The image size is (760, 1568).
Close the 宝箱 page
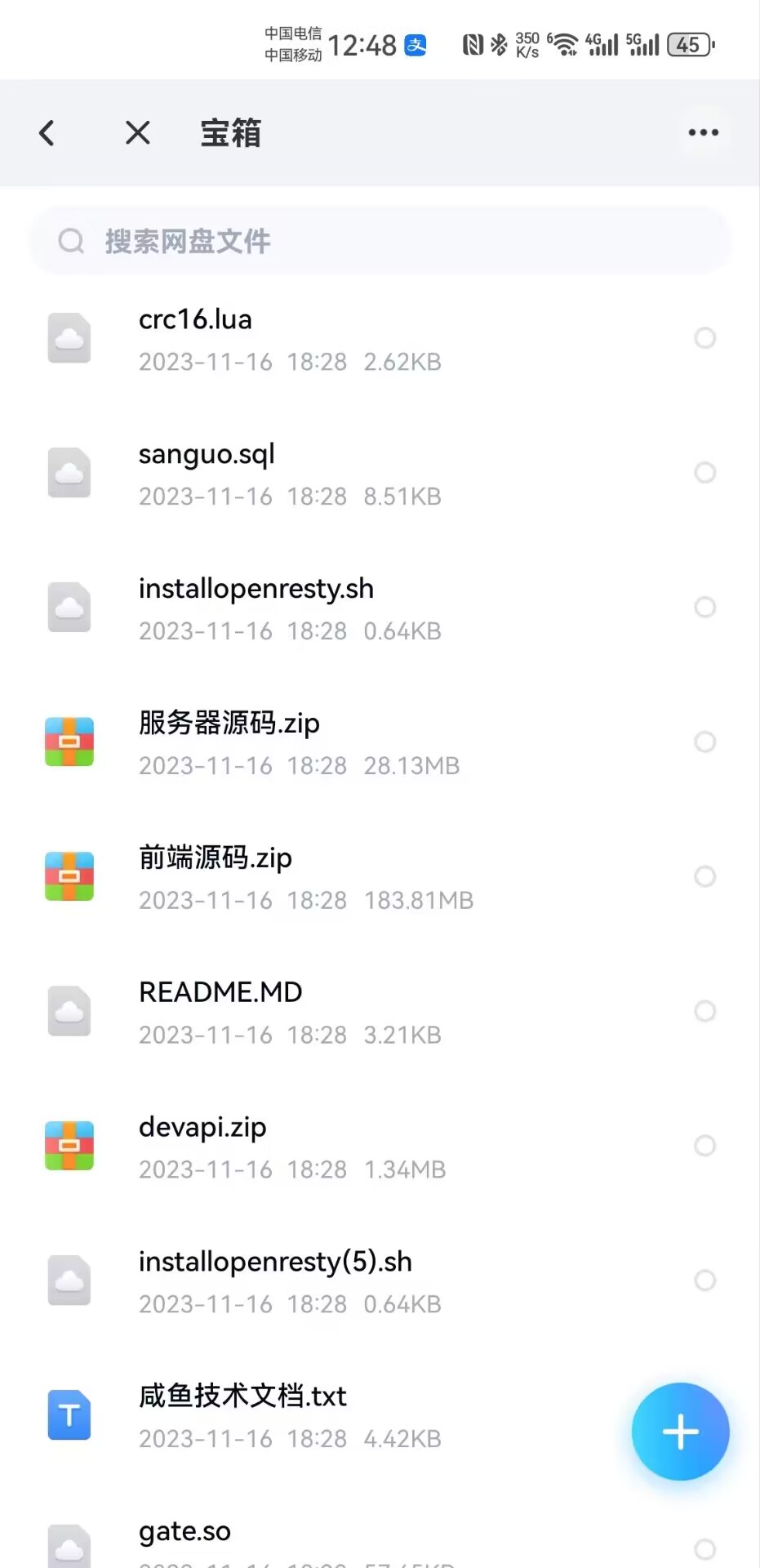click(x=138, y=132)
